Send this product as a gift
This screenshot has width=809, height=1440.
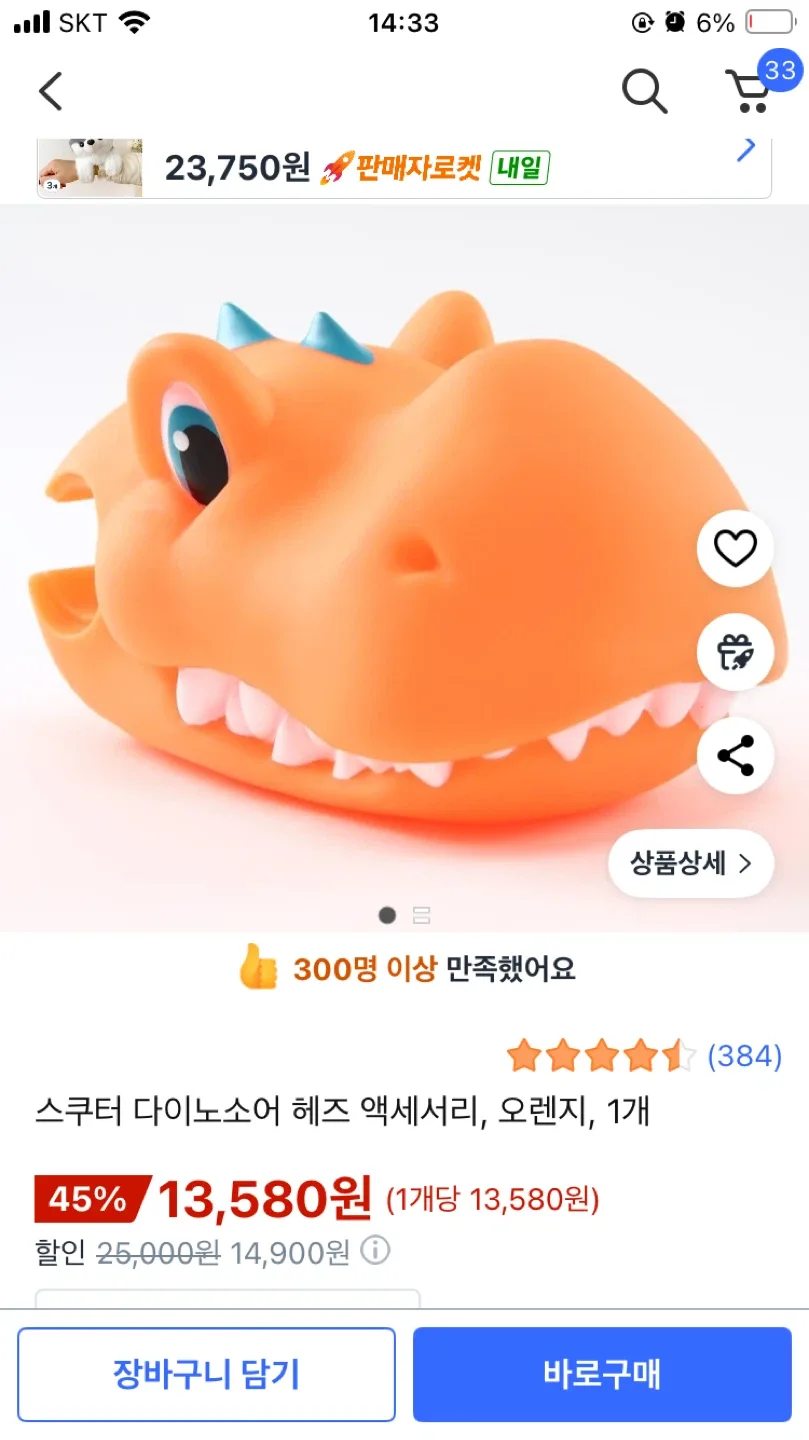tap(735, 652)
